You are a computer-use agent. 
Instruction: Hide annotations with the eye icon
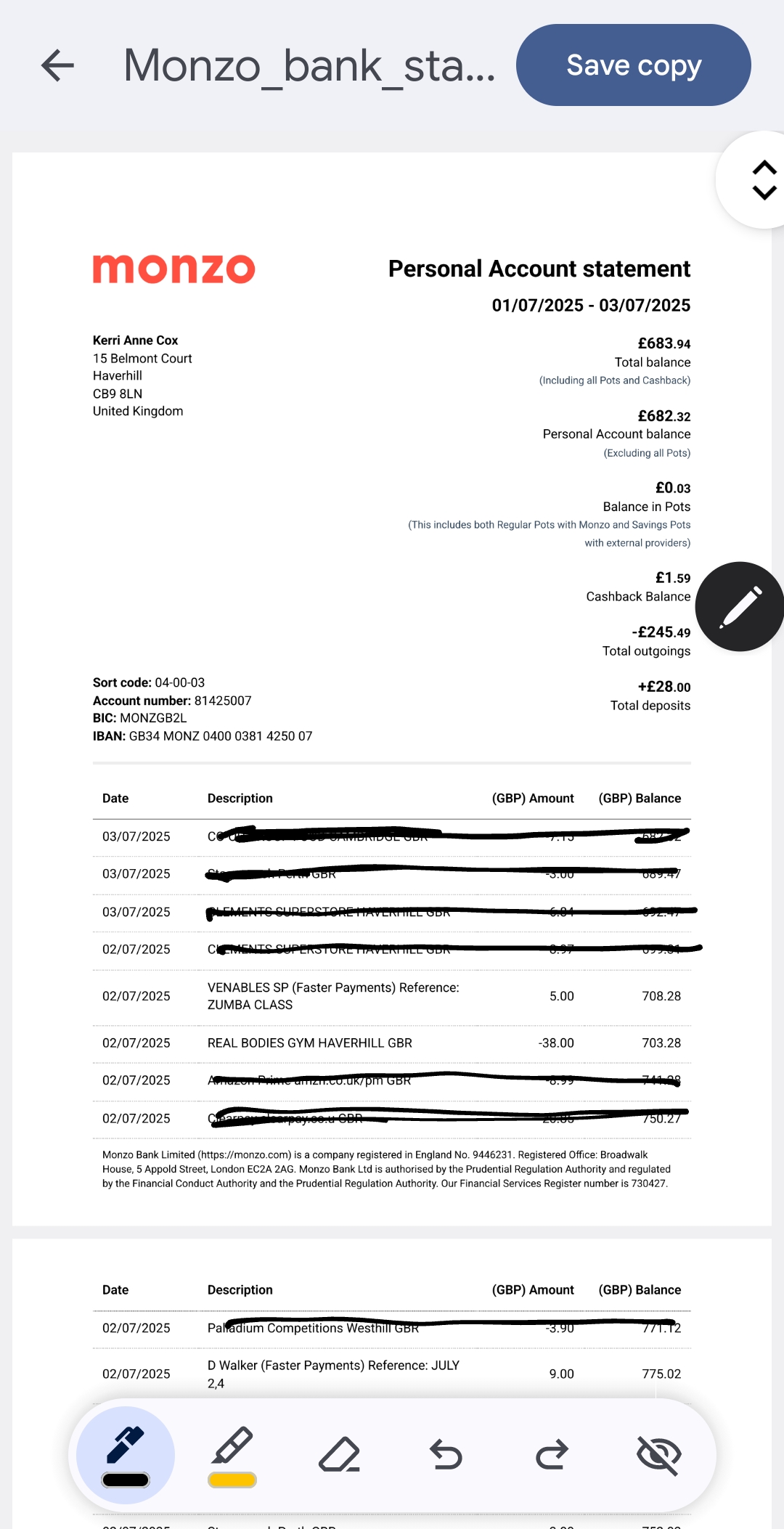point(658,1455)
